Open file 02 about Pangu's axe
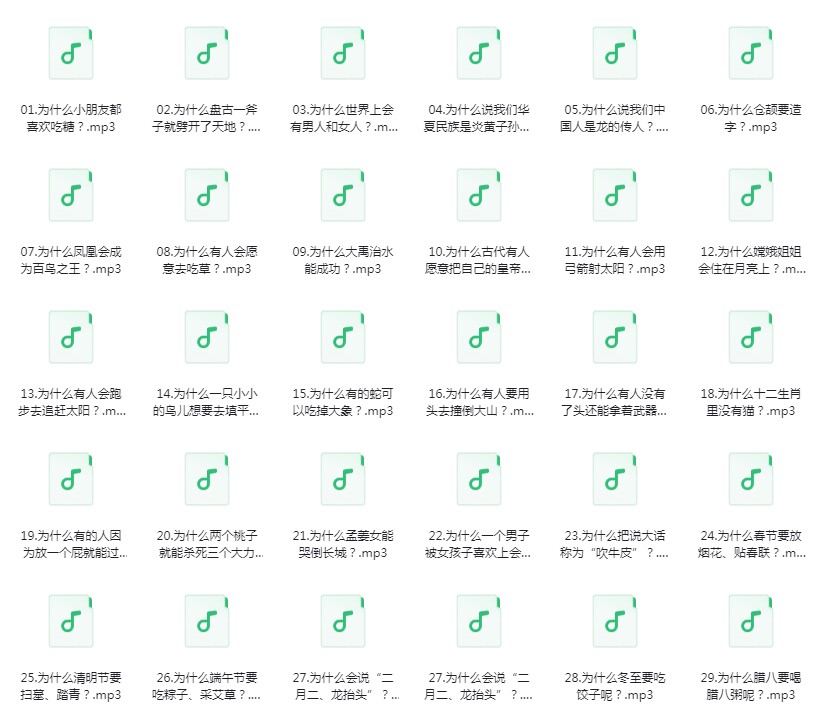 (x=207, y=53)
